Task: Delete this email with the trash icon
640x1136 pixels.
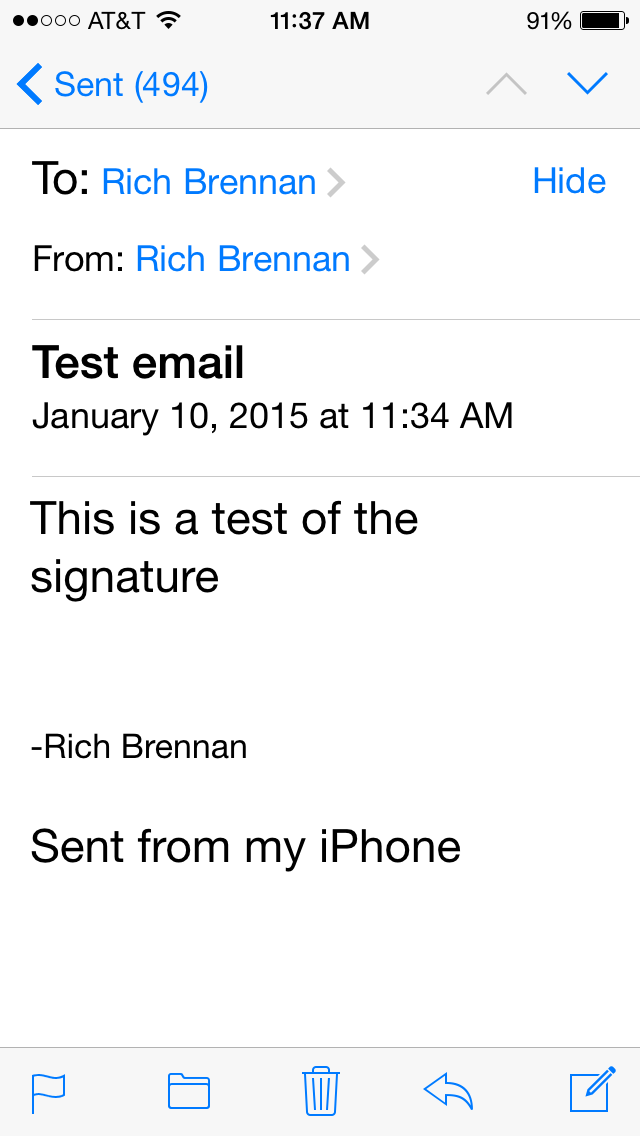Action: click(320, 1090)
